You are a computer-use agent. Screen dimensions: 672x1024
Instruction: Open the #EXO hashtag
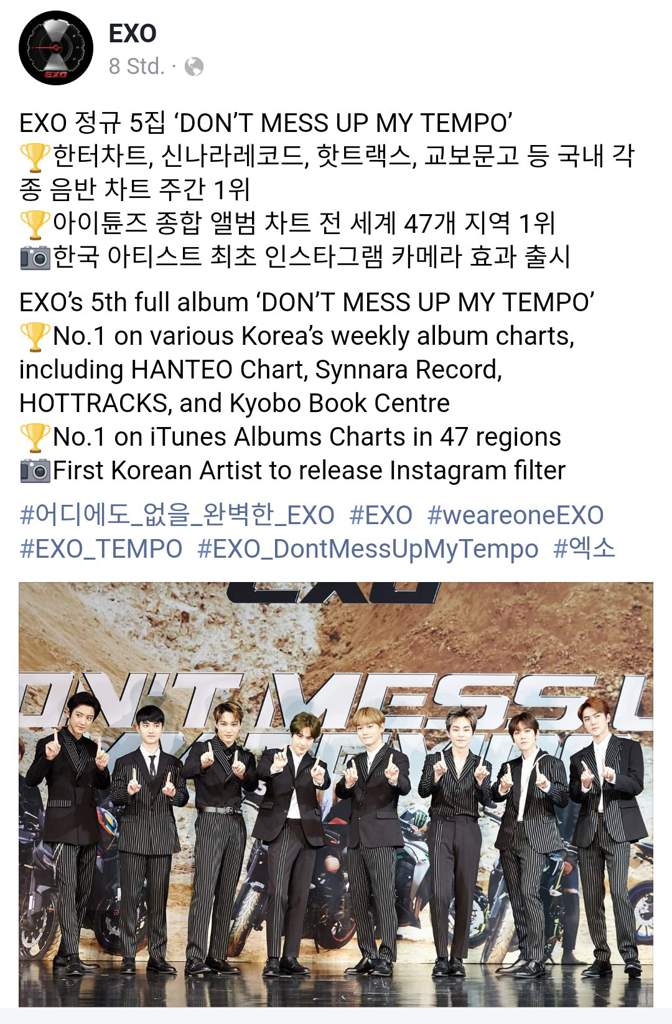tap(381, 516)
